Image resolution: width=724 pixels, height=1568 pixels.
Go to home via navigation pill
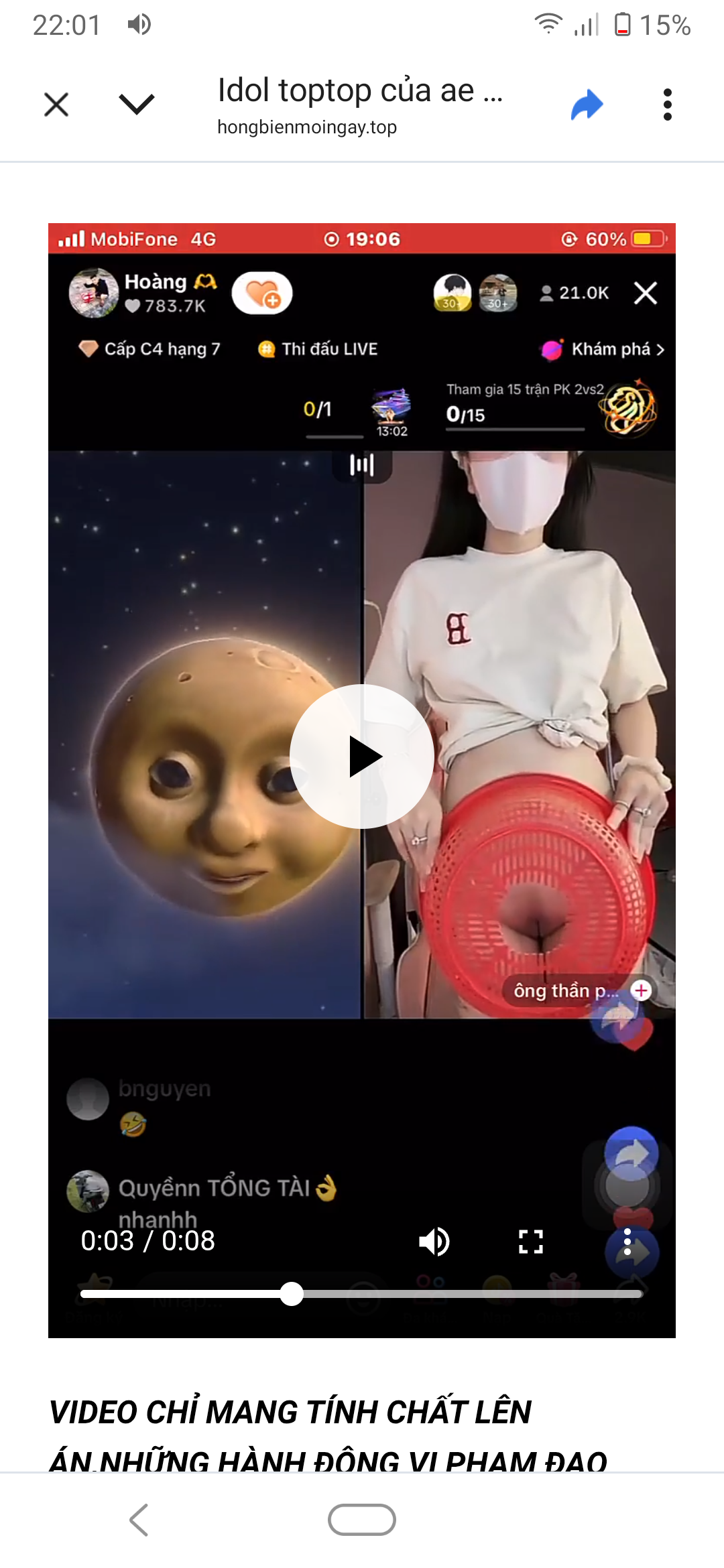pos(362,1520)
